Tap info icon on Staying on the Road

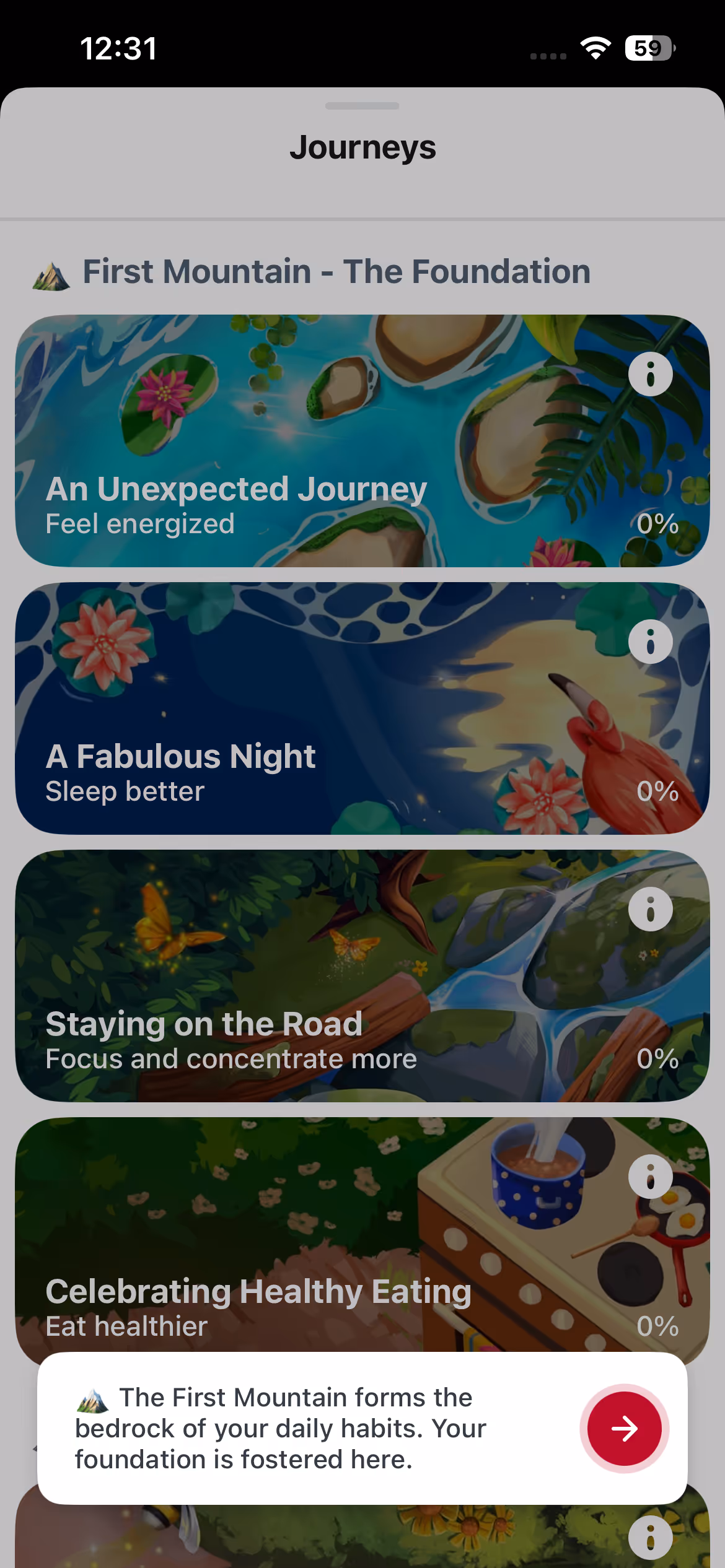point(650,909)
